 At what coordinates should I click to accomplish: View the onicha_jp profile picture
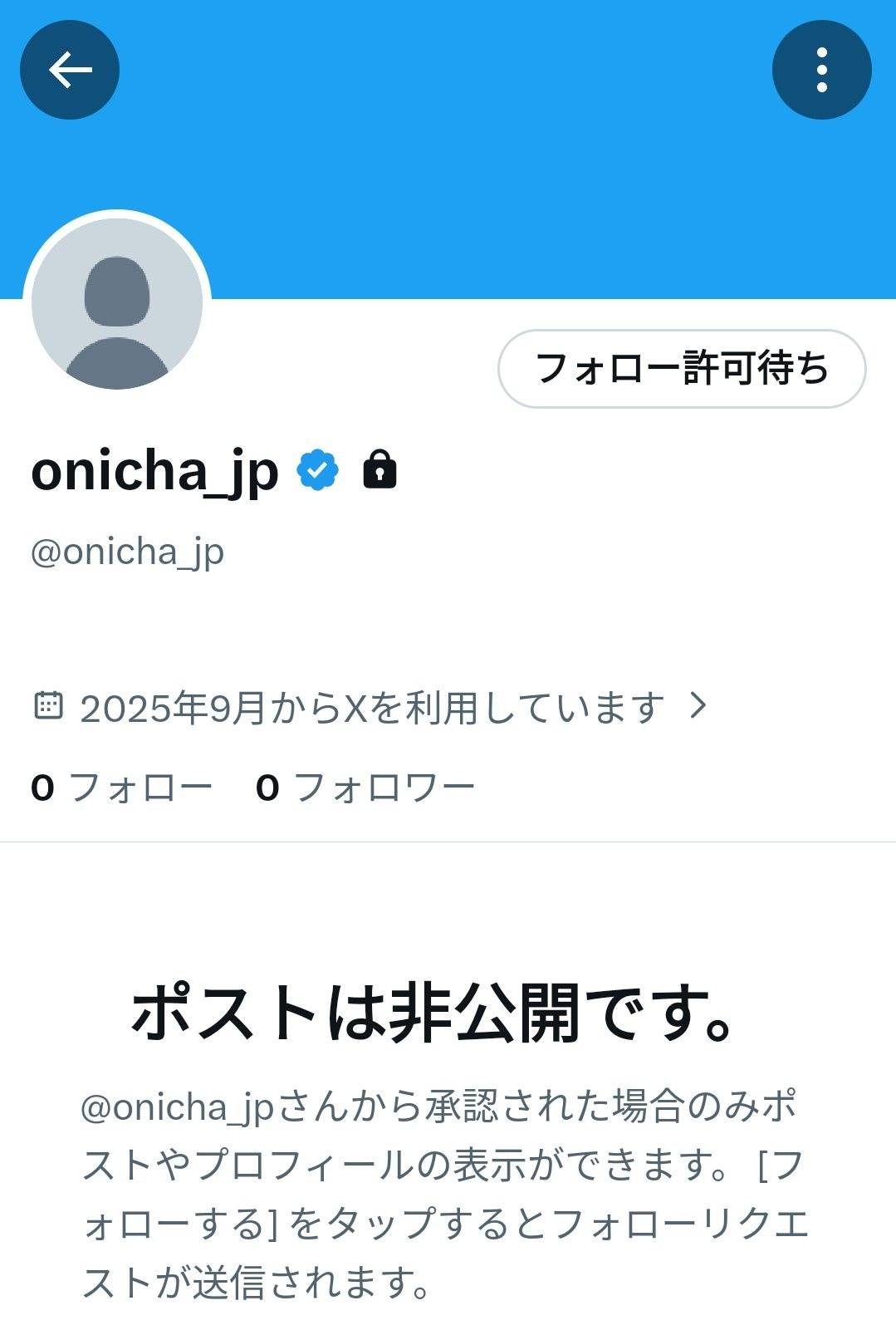(117, 304)
